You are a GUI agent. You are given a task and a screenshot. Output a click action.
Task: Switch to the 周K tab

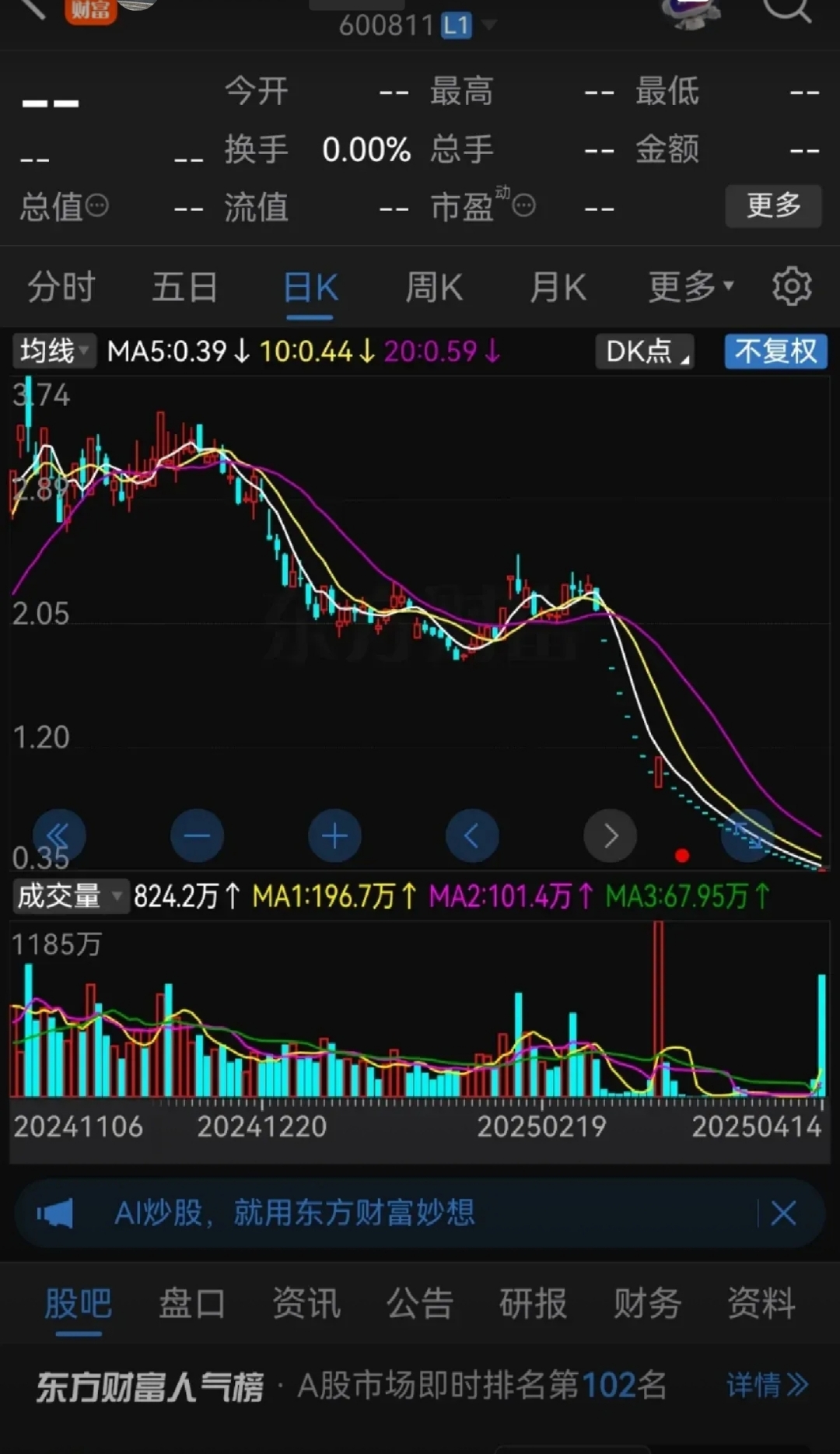(433, 286)
